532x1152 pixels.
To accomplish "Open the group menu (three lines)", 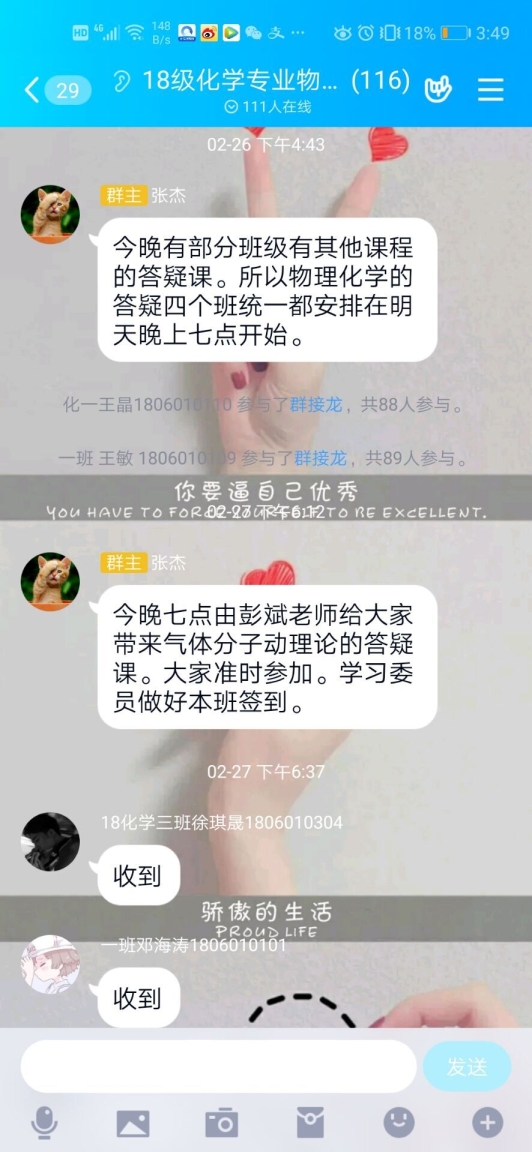I will tap(491, 89).
